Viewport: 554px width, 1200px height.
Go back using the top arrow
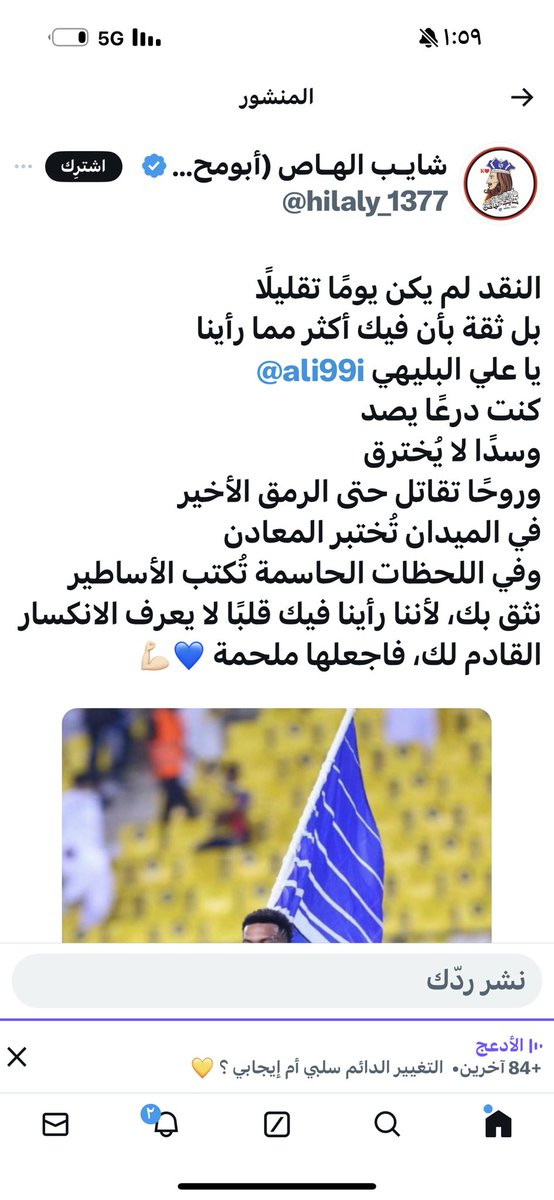point(522,97)
